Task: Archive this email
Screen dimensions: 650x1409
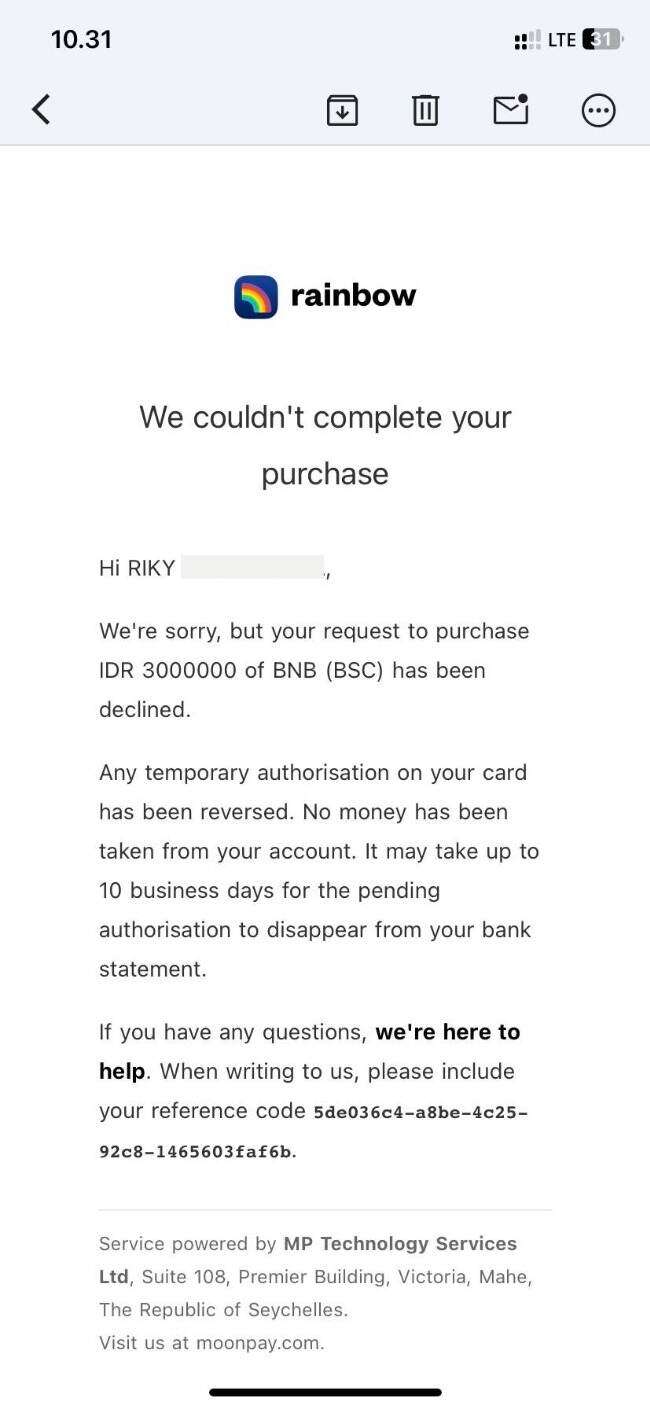Action: pyautogui.click(x=342, y=110)
